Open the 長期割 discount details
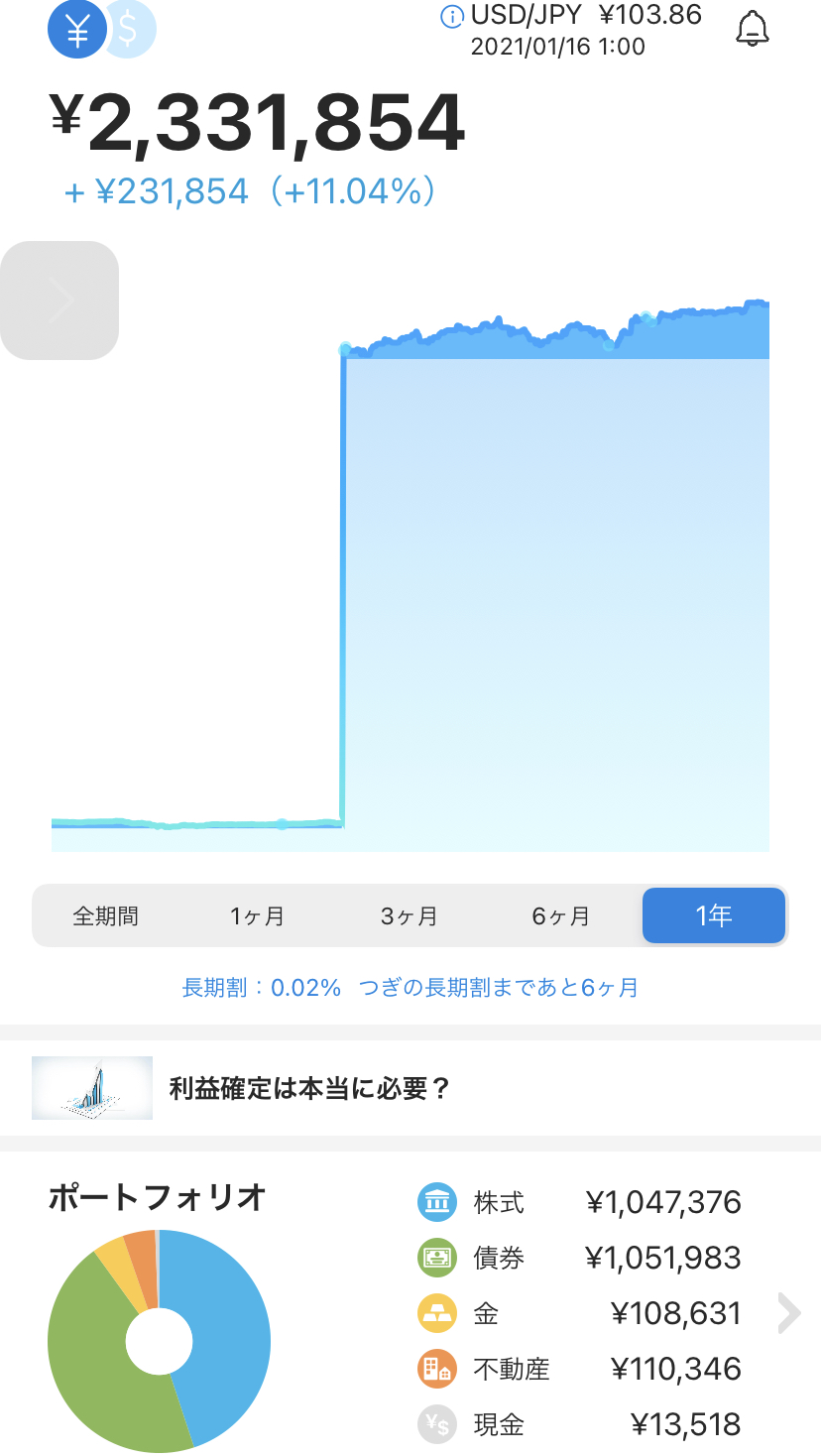 pyautogui.click(x=410, y=987)
